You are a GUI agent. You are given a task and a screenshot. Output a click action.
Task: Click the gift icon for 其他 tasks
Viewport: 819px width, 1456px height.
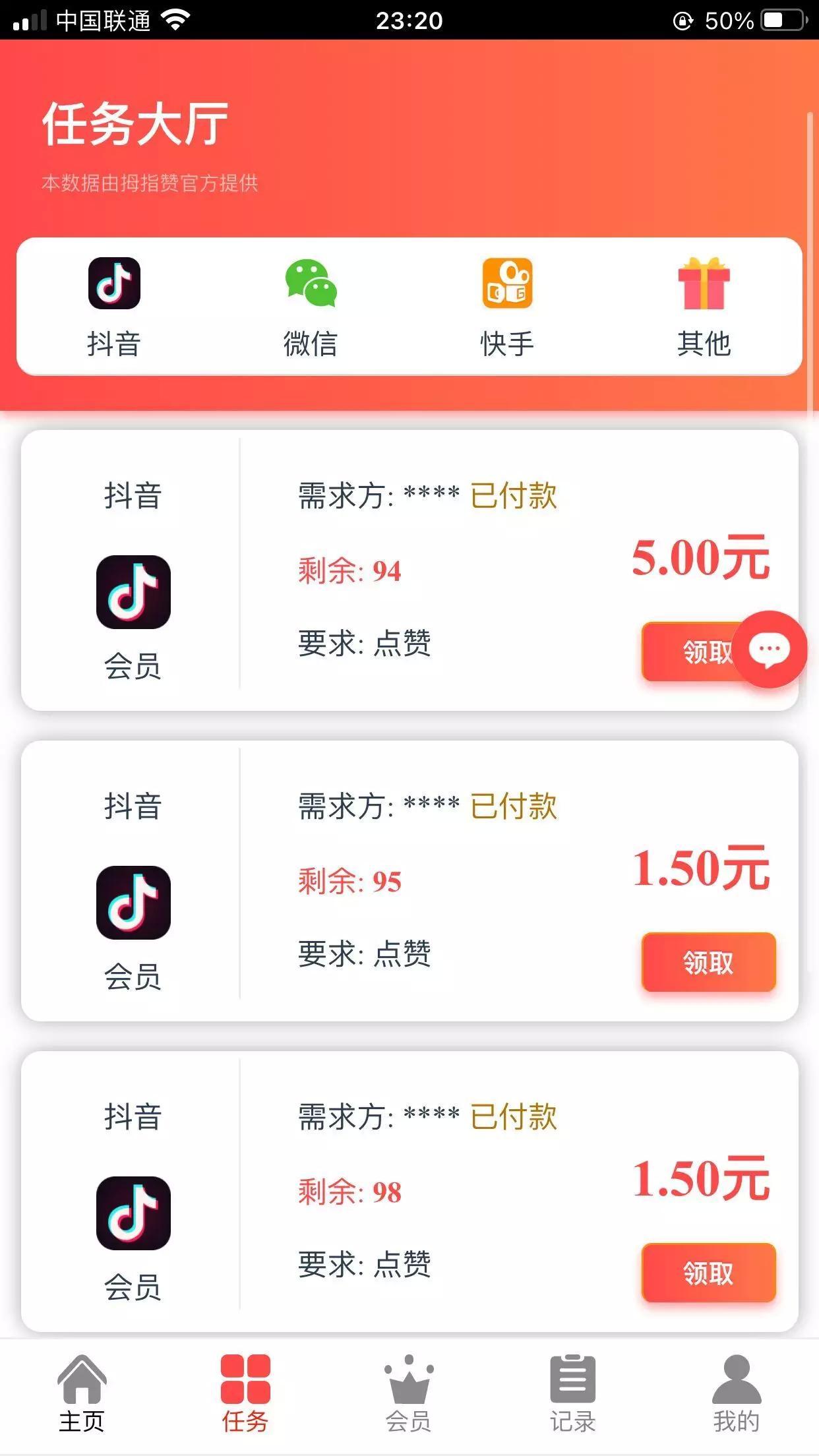pos(704,284)
